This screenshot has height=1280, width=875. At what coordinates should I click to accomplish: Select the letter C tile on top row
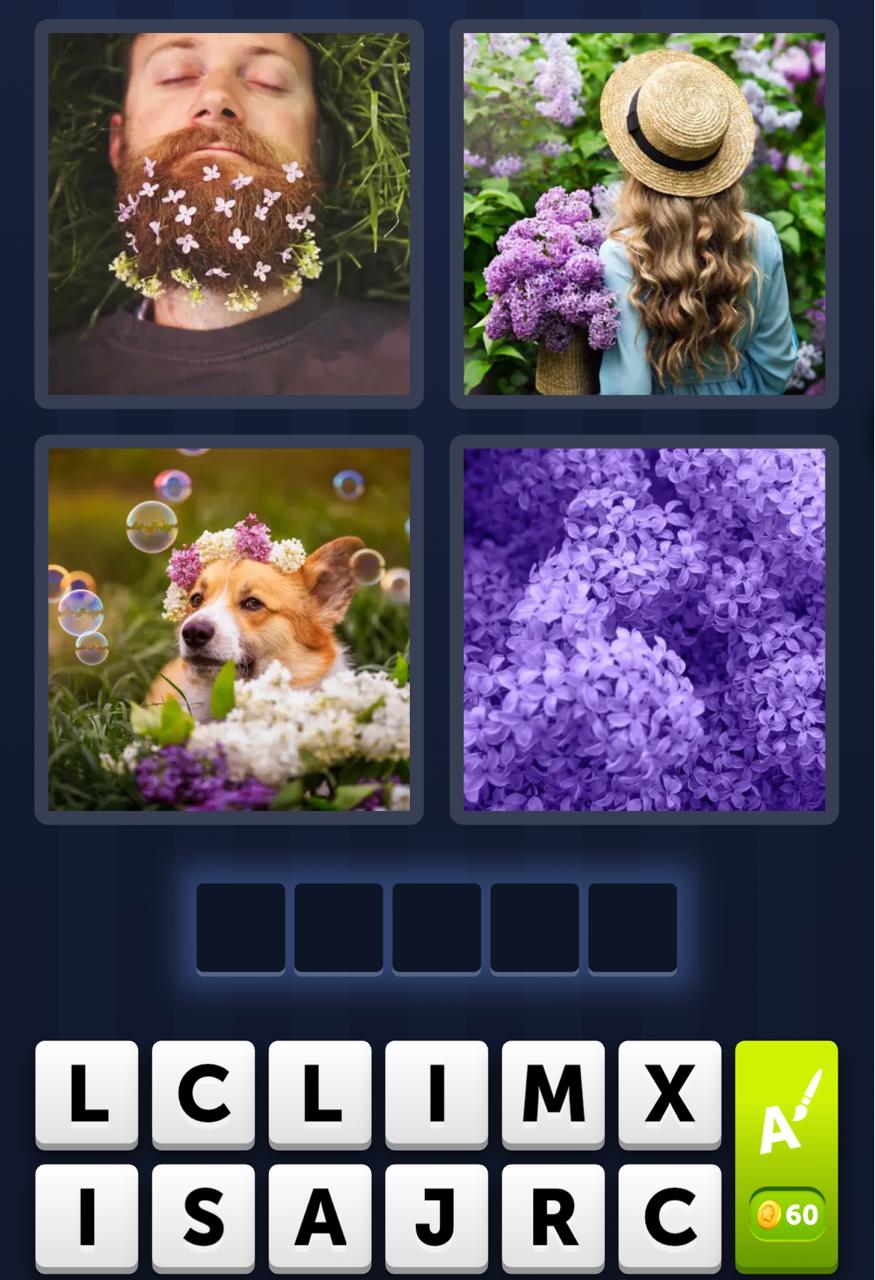(x=202, y=1095)
